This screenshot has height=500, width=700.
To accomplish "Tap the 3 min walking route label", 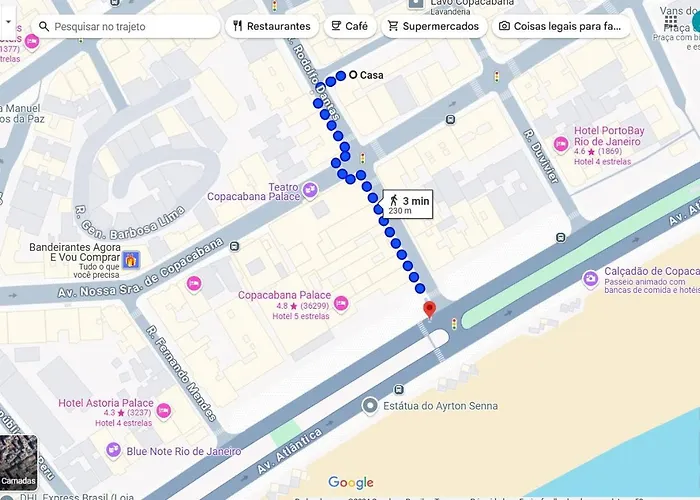I will [407, 204].
